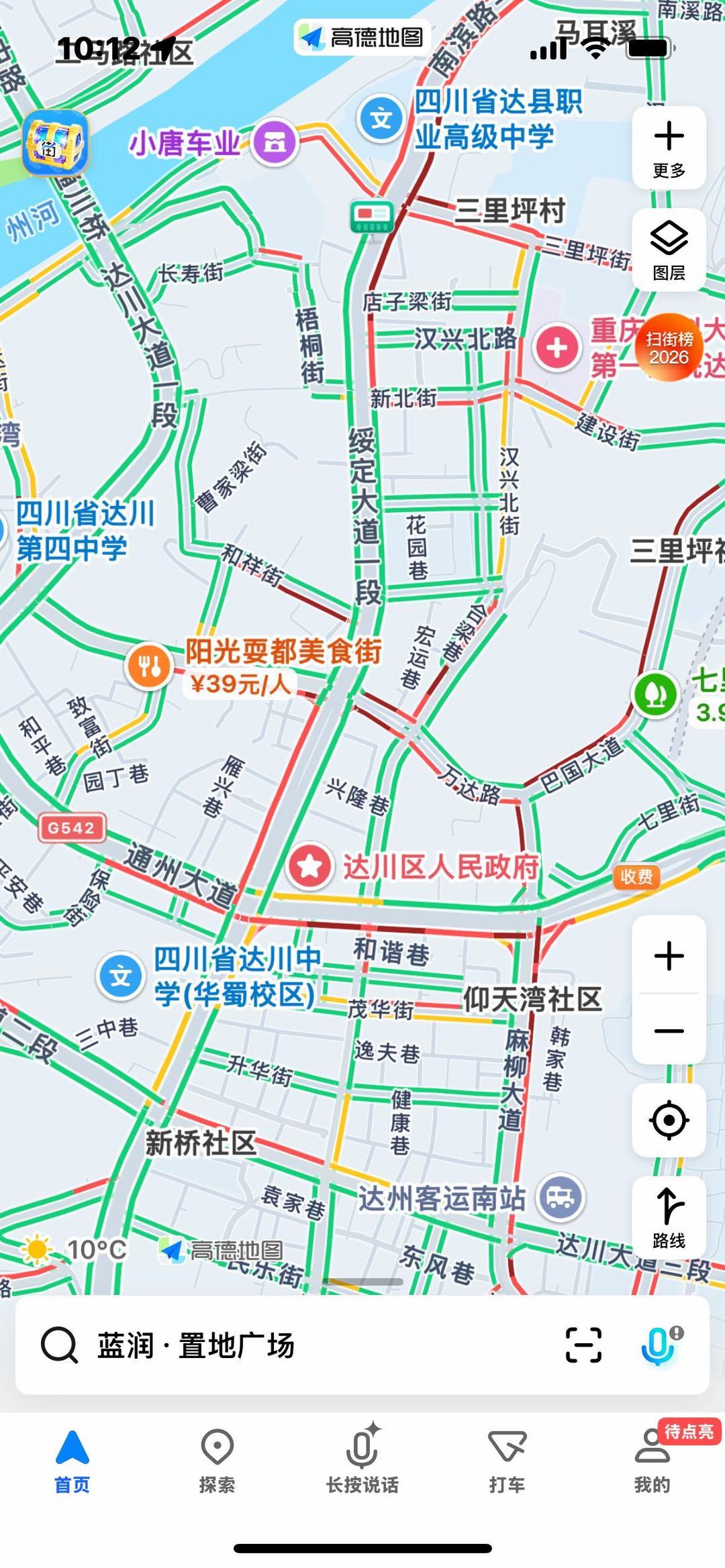Open the treasure chest street icon
The width and height of the screenshot is (725, 1568).
[55, 143]
